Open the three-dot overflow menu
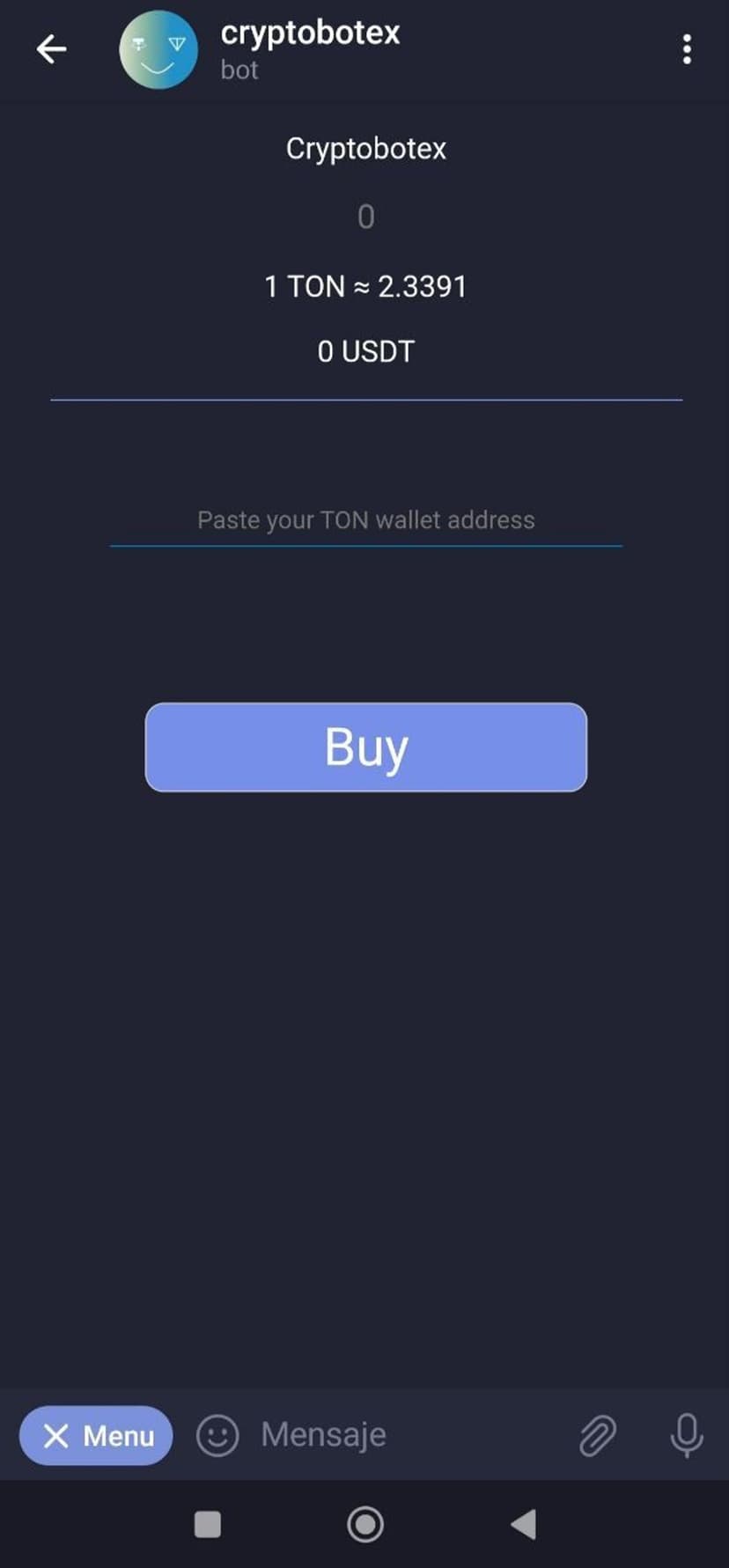 (687, 49)
